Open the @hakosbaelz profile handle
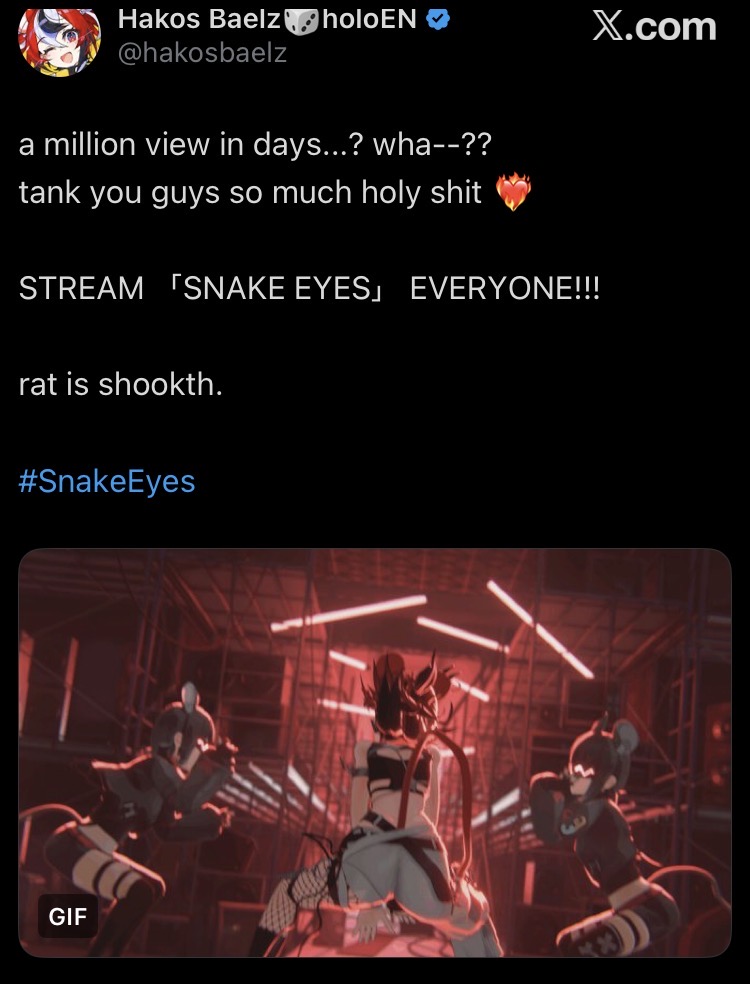This screenshot has height=984, width=750. pyautogui.click(x=202, y=55)
